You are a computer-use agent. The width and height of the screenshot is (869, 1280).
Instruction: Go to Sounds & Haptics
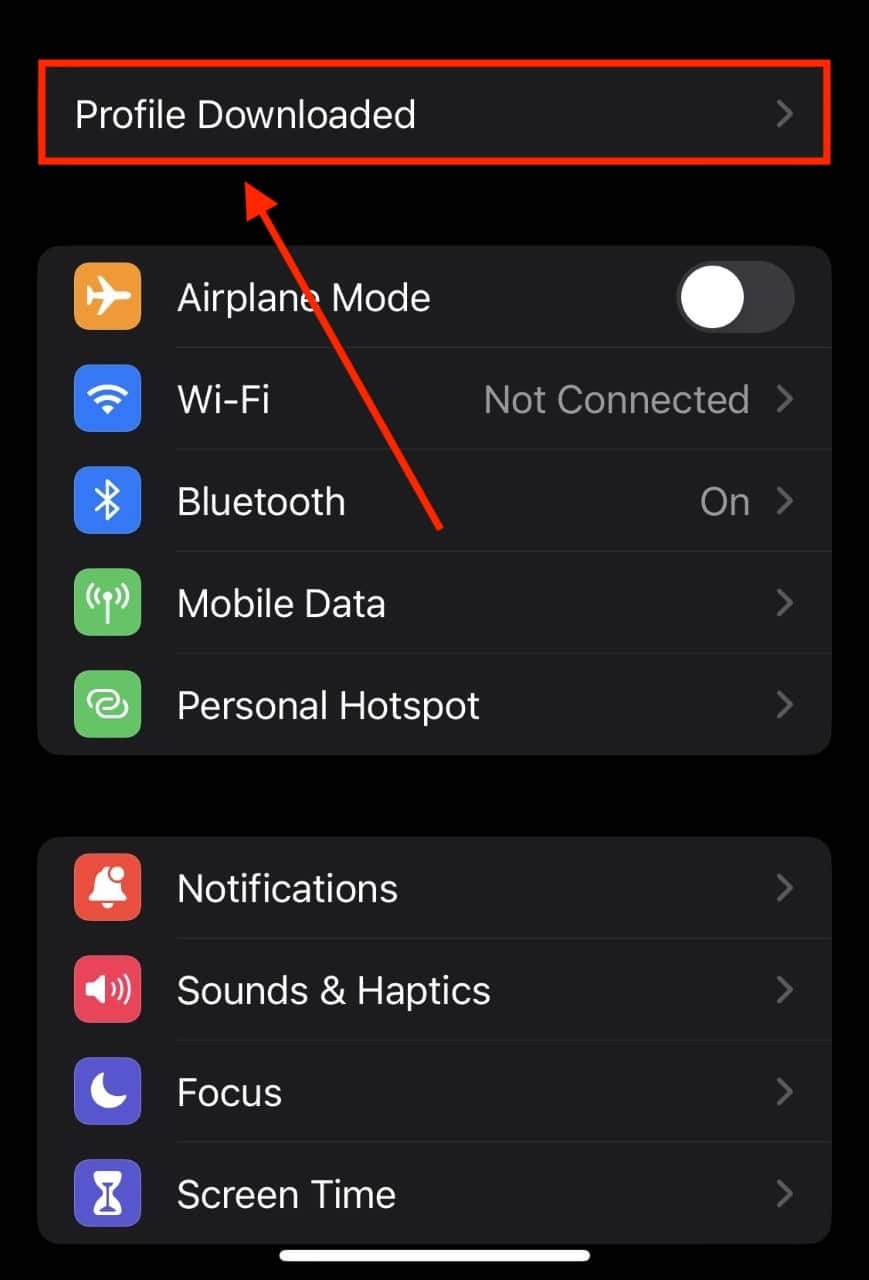(x=434, y=990)
